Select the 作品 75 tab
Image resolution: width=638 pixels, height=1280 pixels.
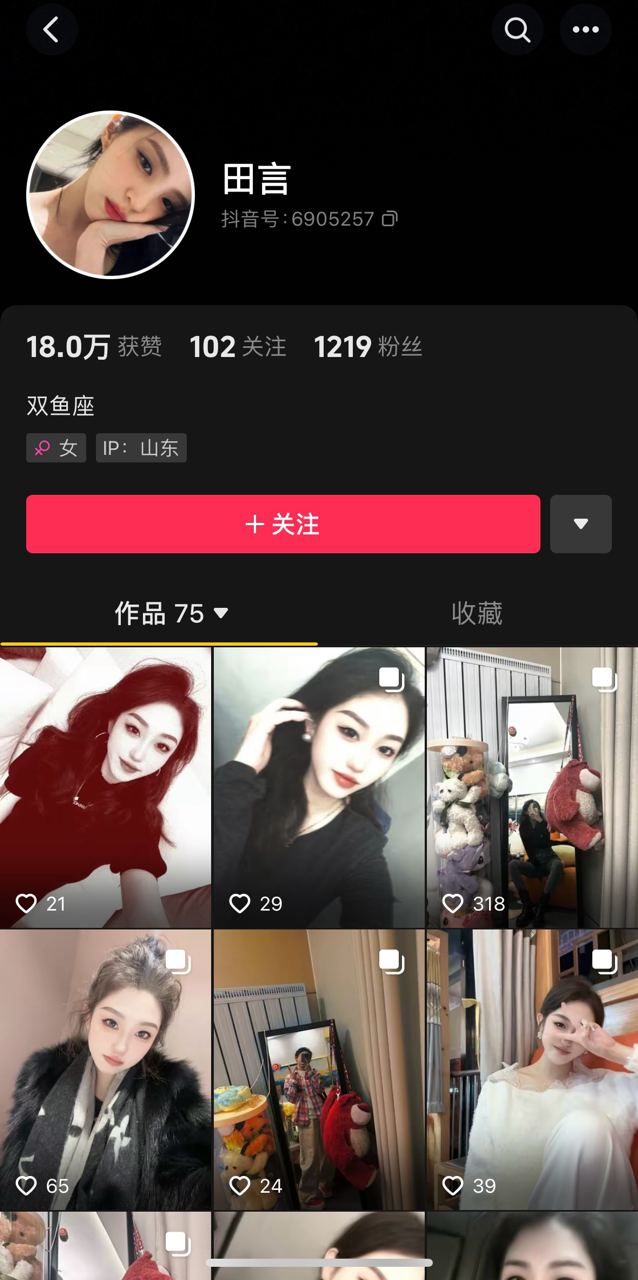(x=171, y=613)
